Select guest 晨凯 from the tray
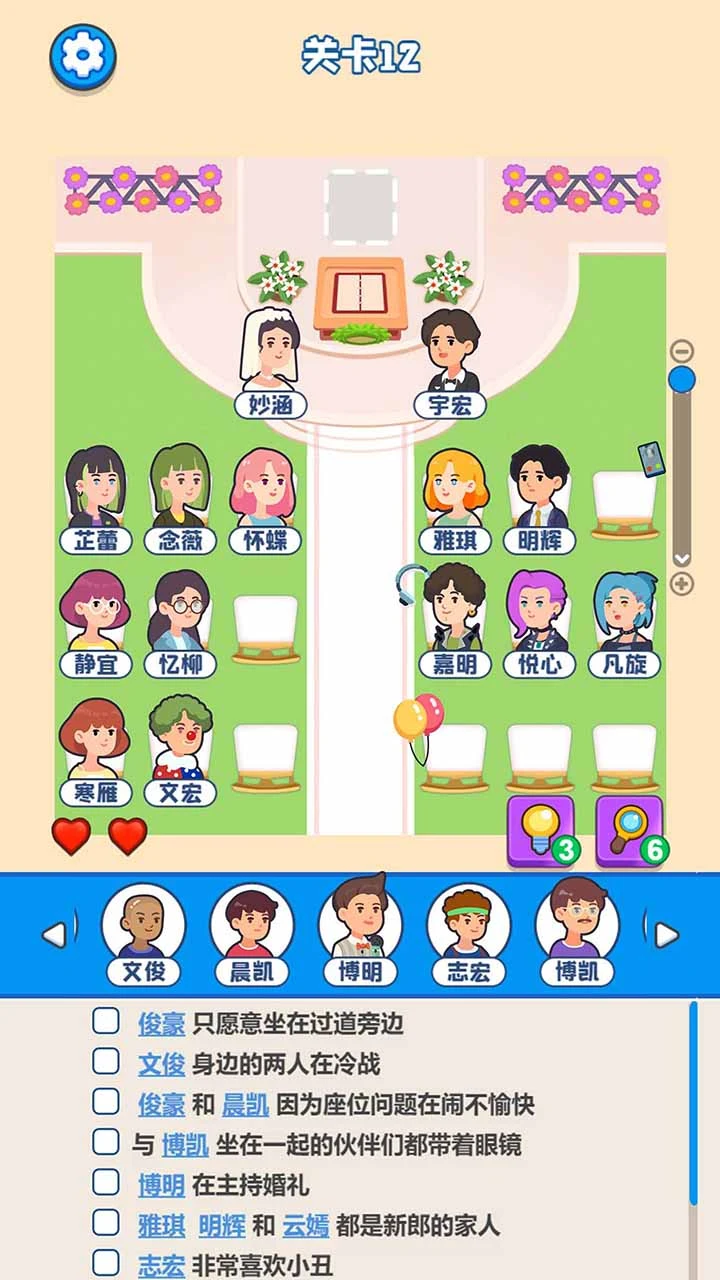The height and width of the screenshot is (1280, 720). pyautogui.click(x=252, y=933)
